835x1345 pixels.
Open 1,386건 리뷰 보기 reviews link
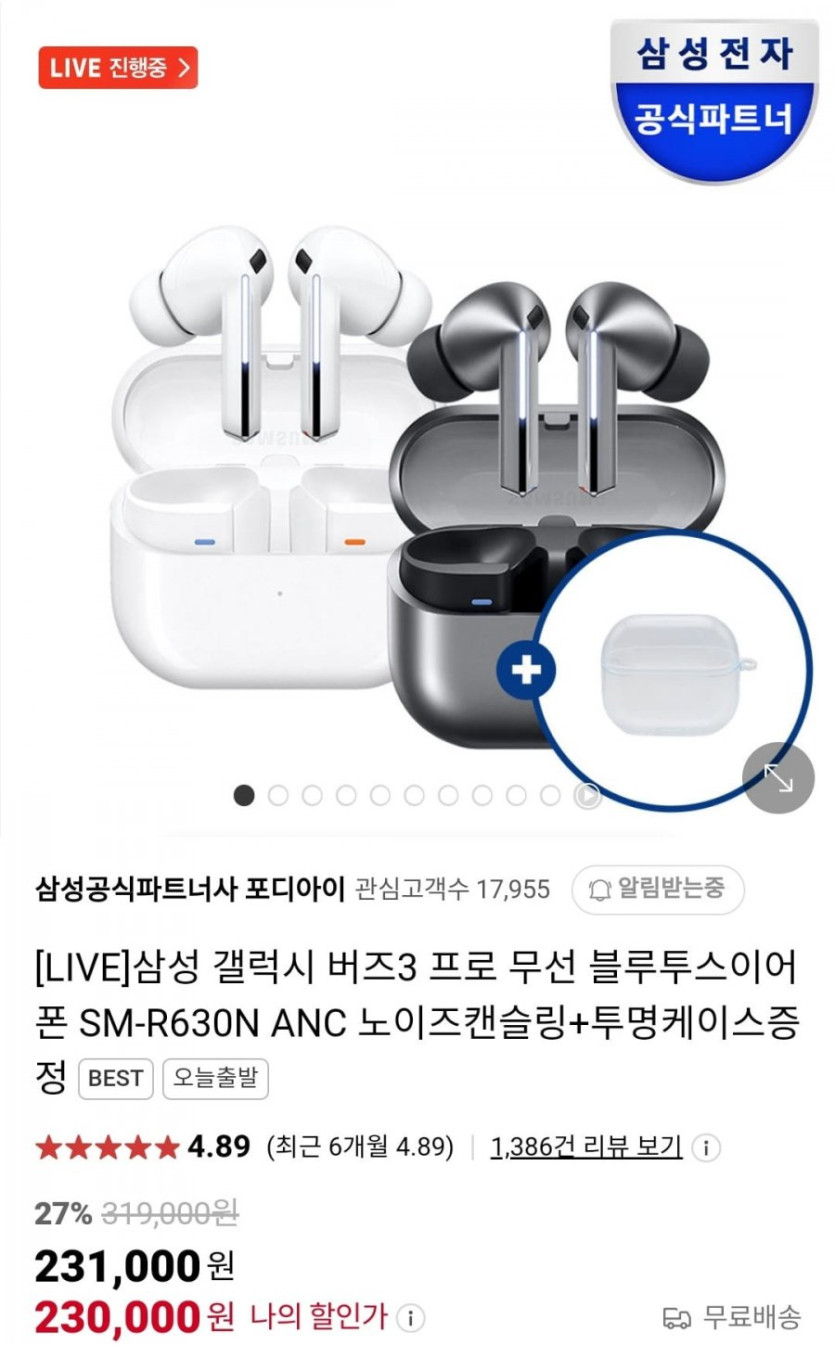[586, 1146]
